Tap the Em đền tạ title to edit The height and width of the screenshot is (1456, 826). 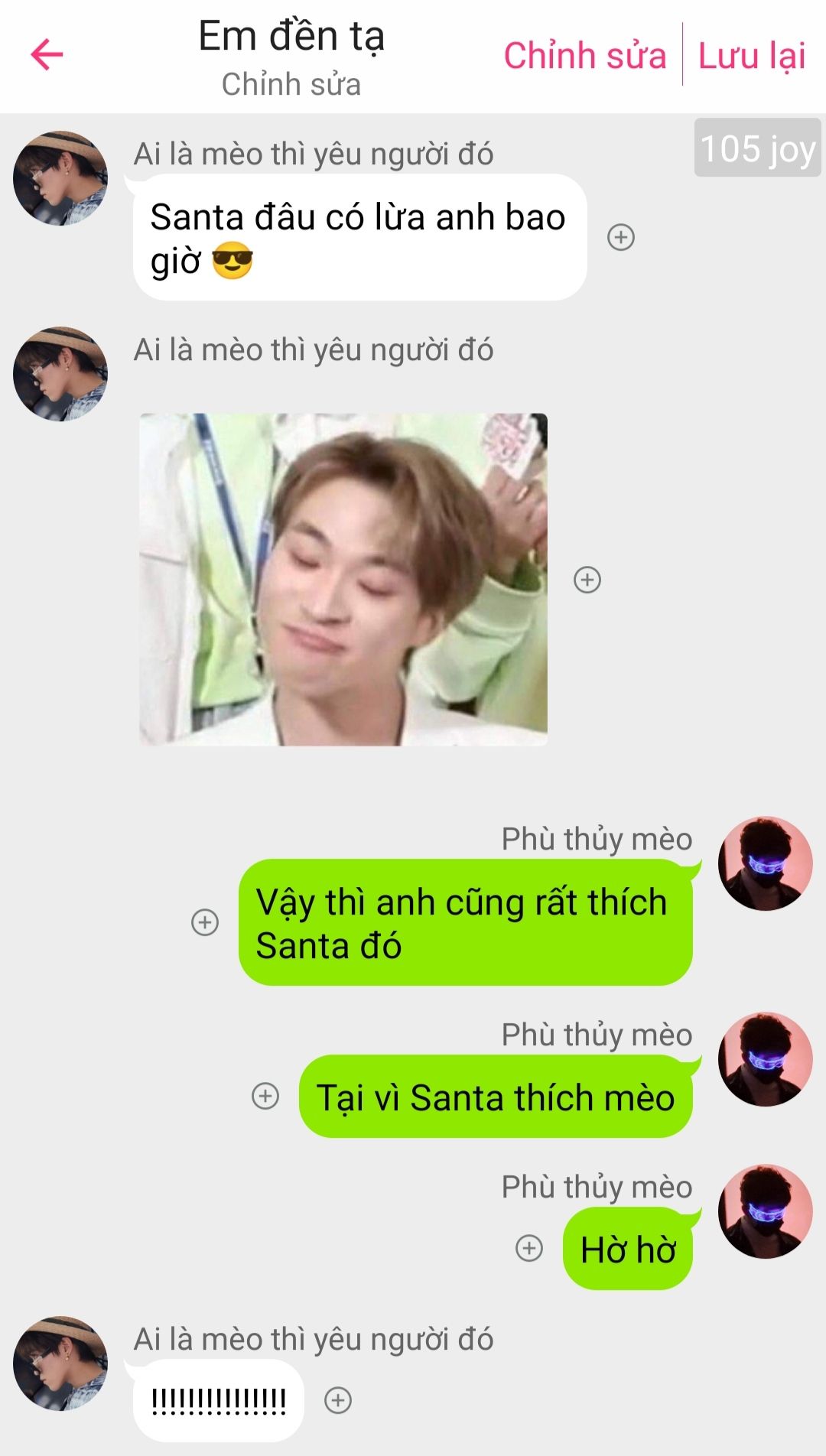coord(291,37)
